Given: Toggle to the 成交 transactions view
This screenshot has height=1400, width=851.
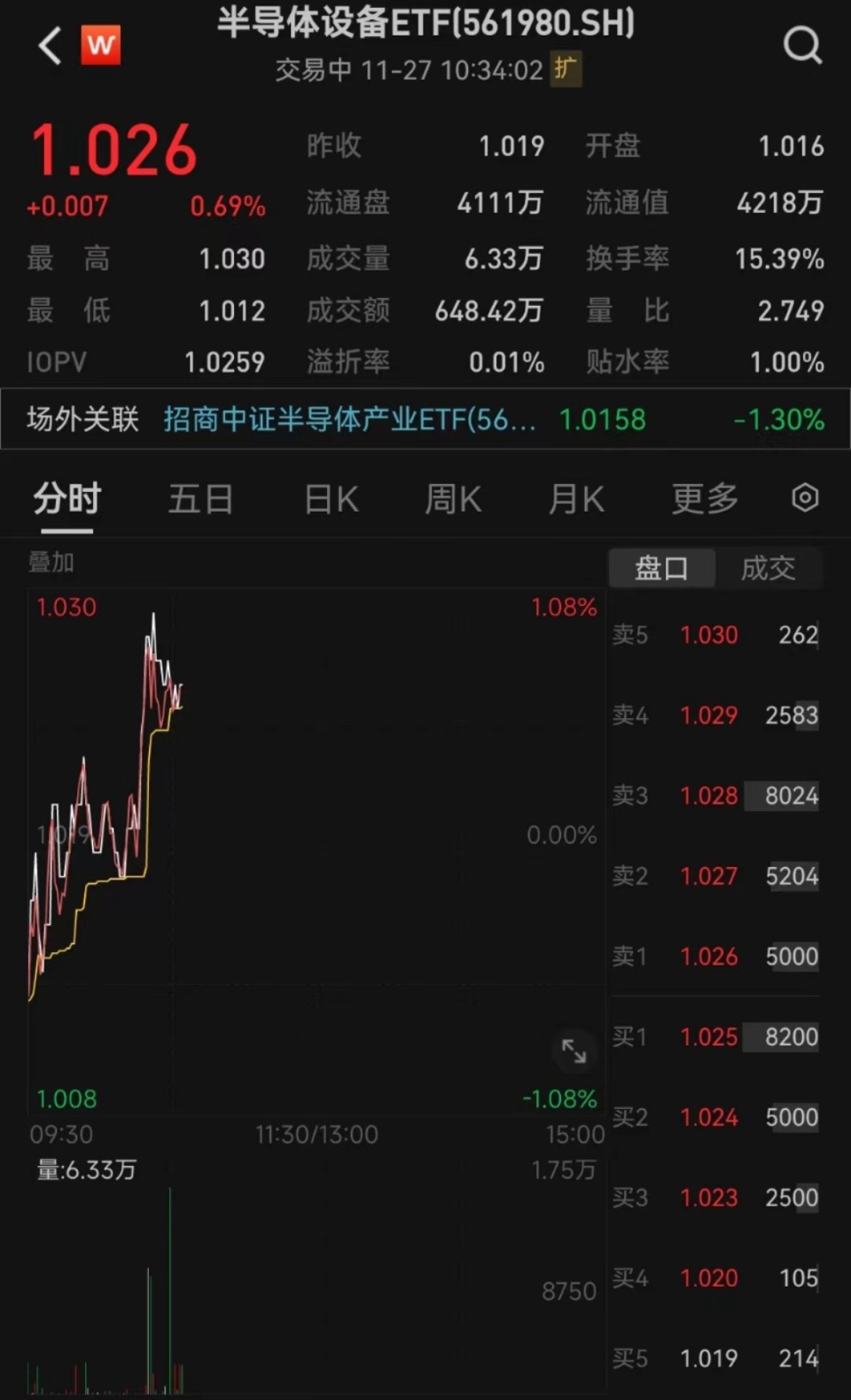Looking at the screenshot, I should (768, 569).
